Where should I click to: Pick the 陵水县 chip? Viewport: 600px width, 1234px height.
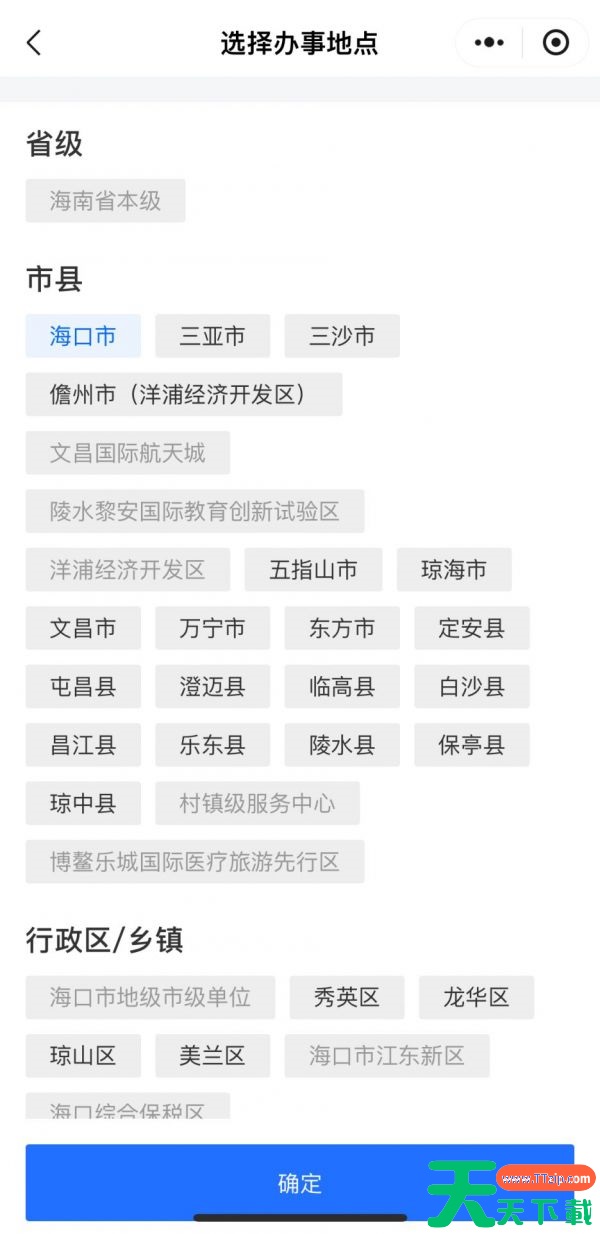pos(342,745)
